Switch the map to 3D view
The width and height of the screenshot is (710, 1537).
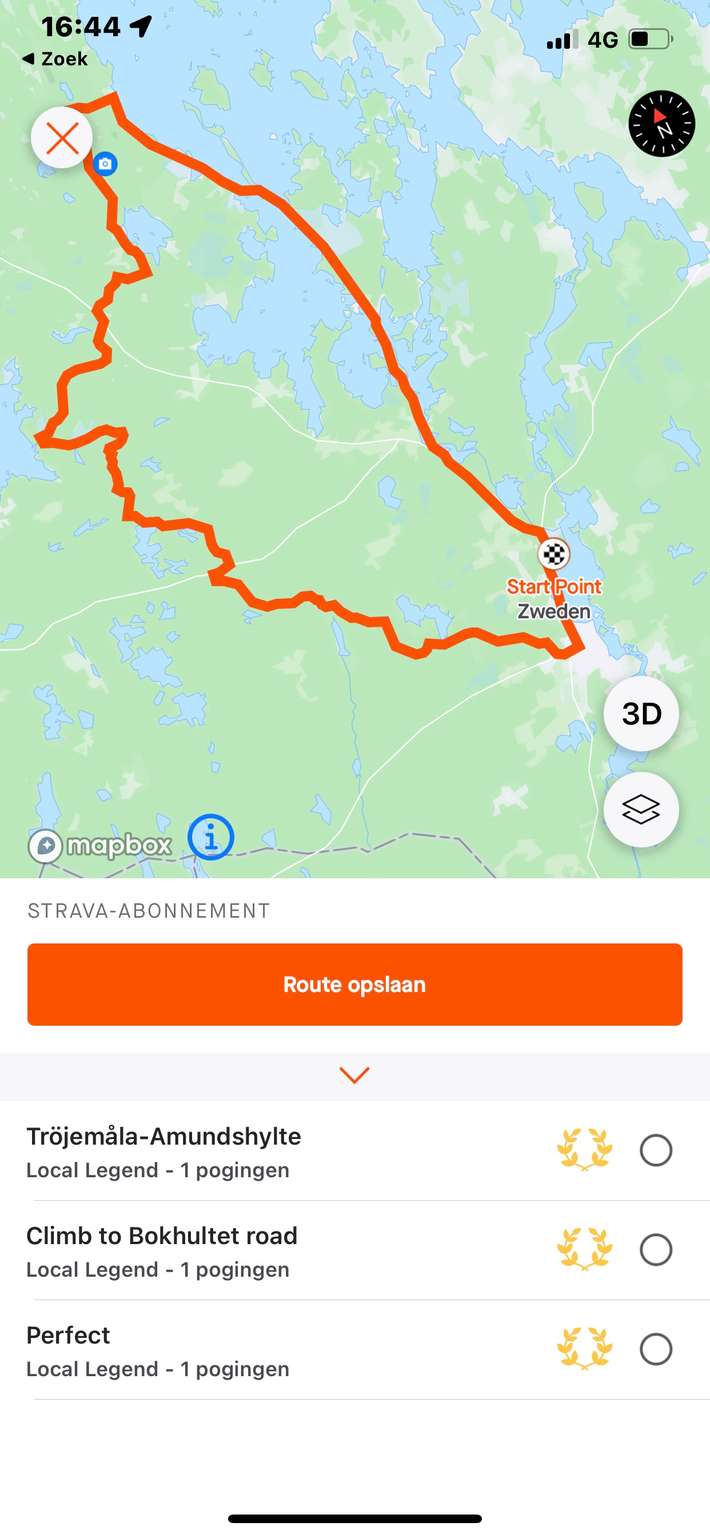[x=641, y=714]
